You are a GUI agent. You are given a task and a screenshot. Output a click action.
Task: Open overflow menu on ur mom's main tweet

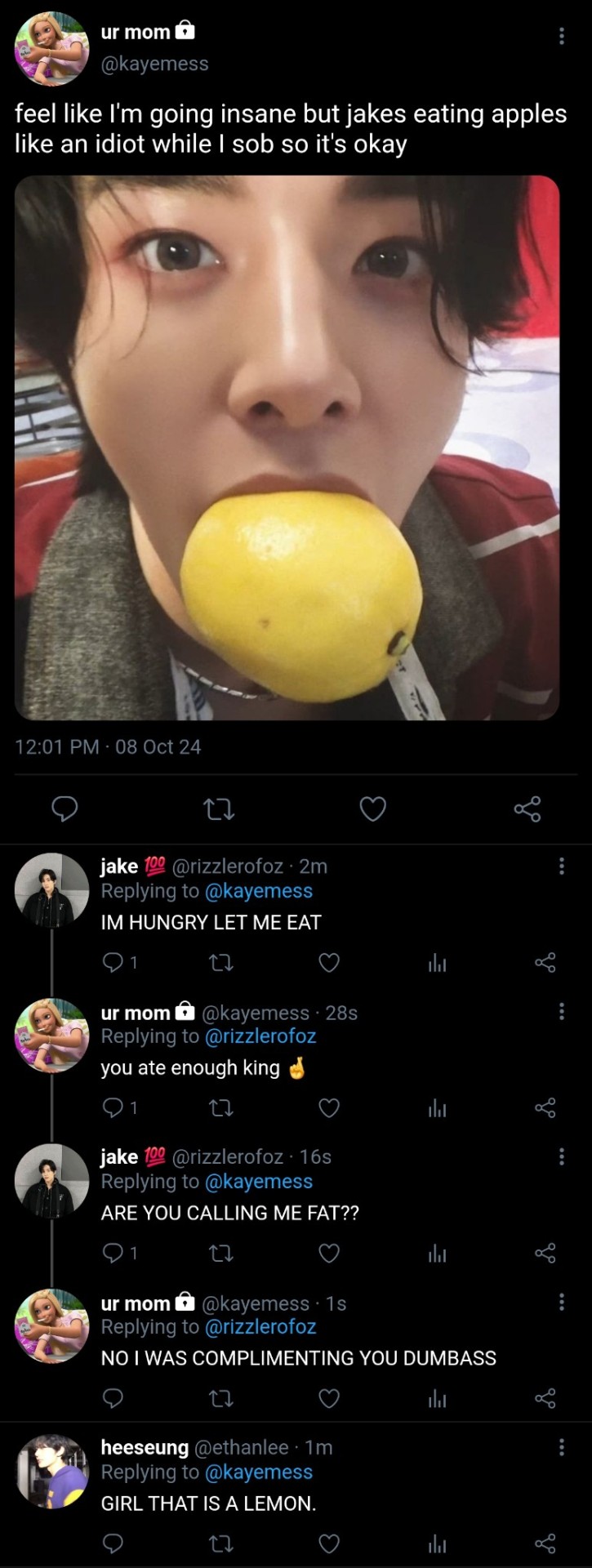tap(561, 36)
